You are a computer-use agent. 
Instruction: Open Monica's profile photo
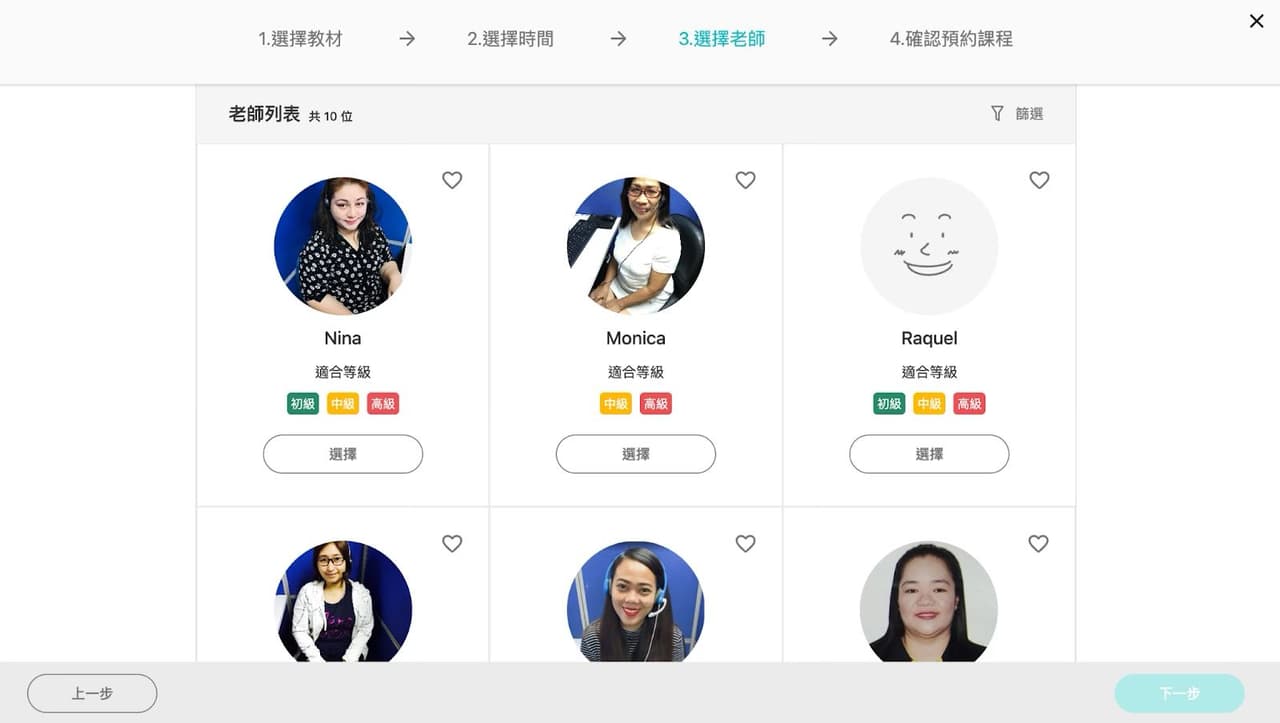pos(635,246)
